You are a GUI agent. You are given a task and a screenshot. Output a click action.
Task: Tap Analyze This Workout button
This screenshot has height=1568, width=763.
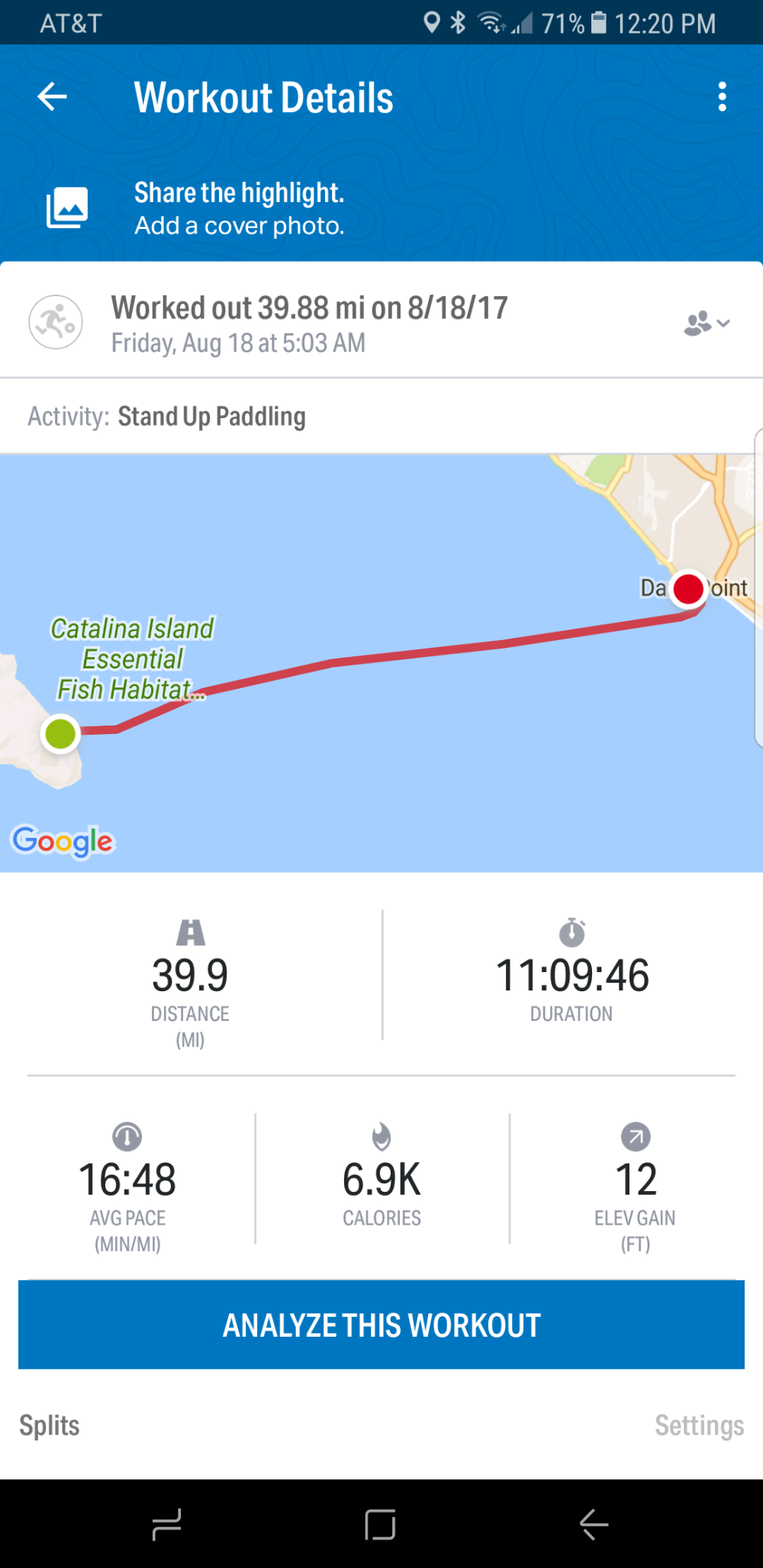pyautogui.click(x=381, y=1325)
